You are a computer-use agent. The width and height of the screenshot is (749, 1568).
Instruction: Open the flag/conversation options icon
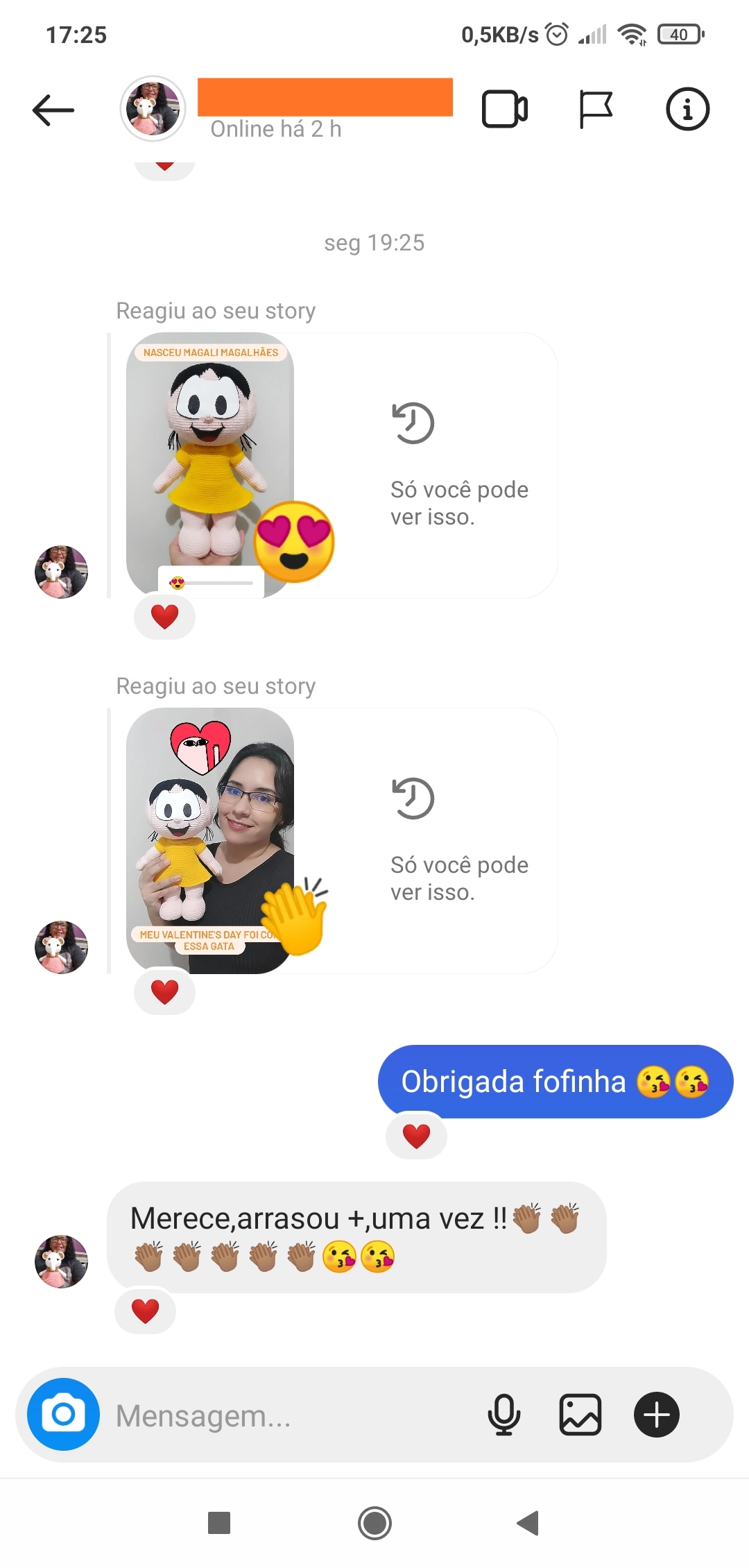pyautogui.click(x=595, y=109)
